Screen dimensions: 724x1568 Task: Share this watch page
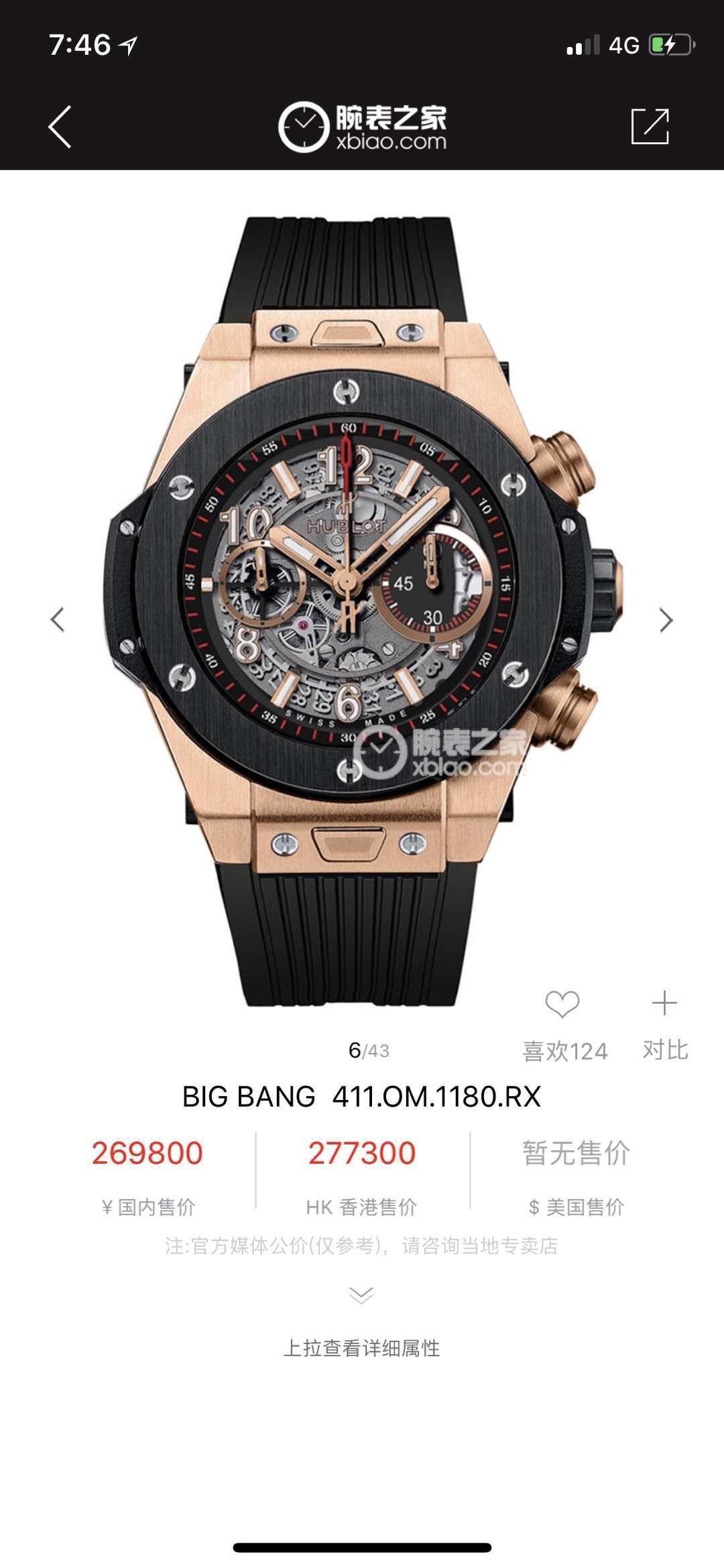click(650, 126)
